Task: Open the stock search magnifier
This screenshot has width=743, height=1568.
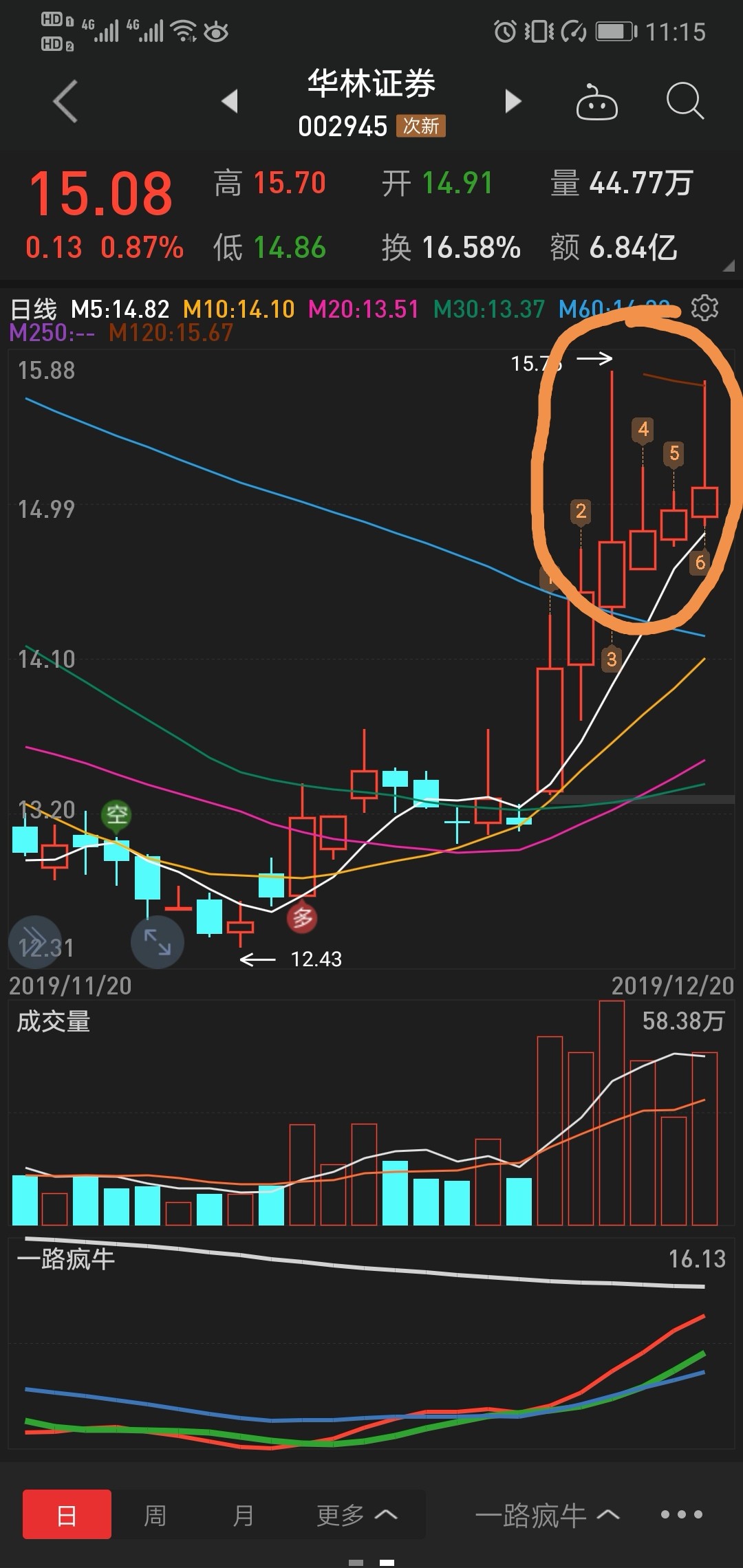Action: (x=685, y=102)
